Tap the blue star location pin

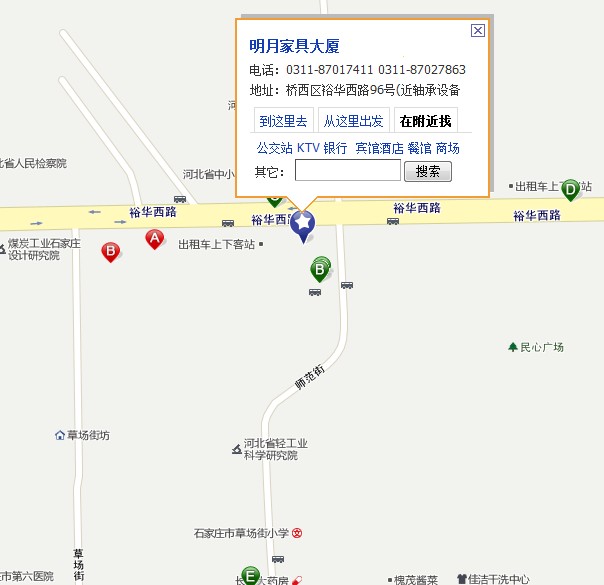(302, 225)
